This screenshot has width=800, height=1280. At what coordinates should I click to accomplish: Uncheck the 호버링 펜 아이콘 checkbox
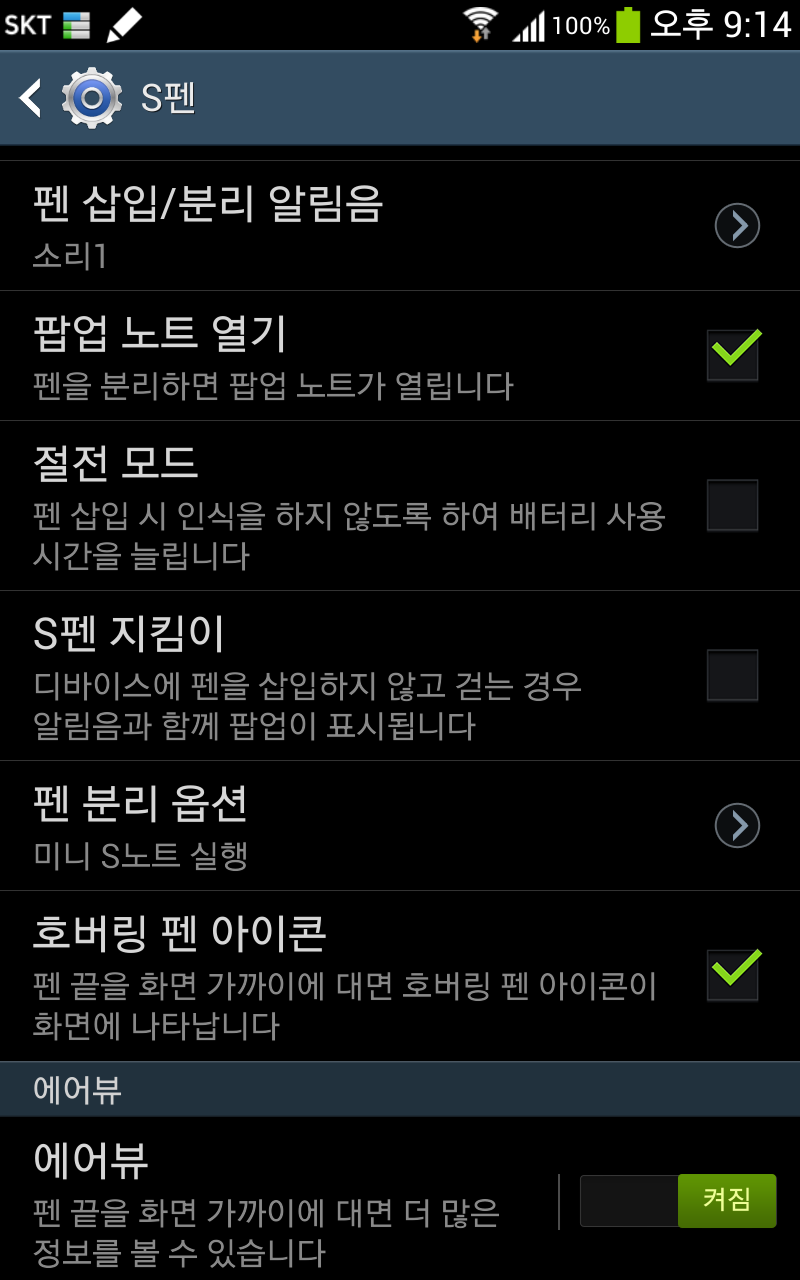coord(732,974)
